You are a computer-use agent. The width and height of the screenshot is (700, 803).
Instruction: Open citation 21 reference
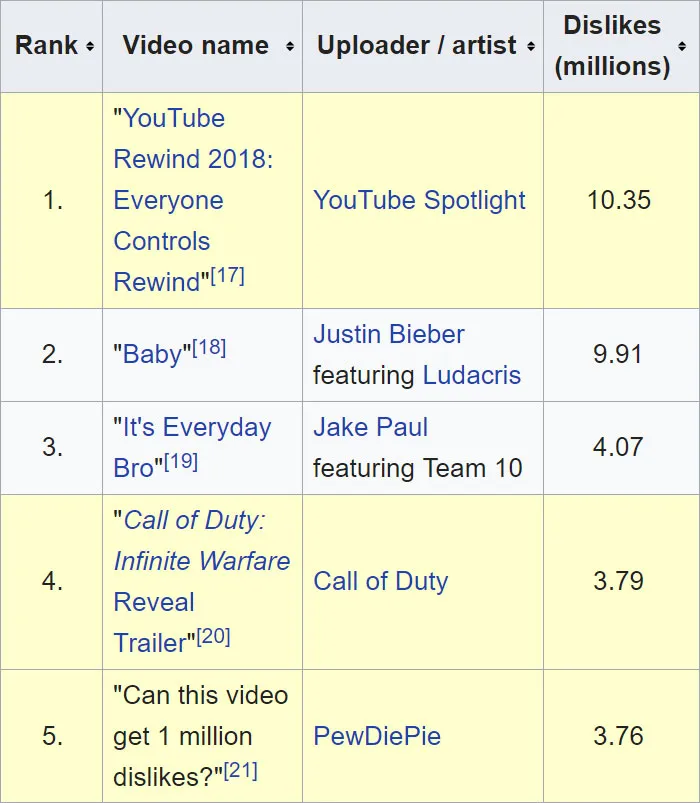coord(241,771)
